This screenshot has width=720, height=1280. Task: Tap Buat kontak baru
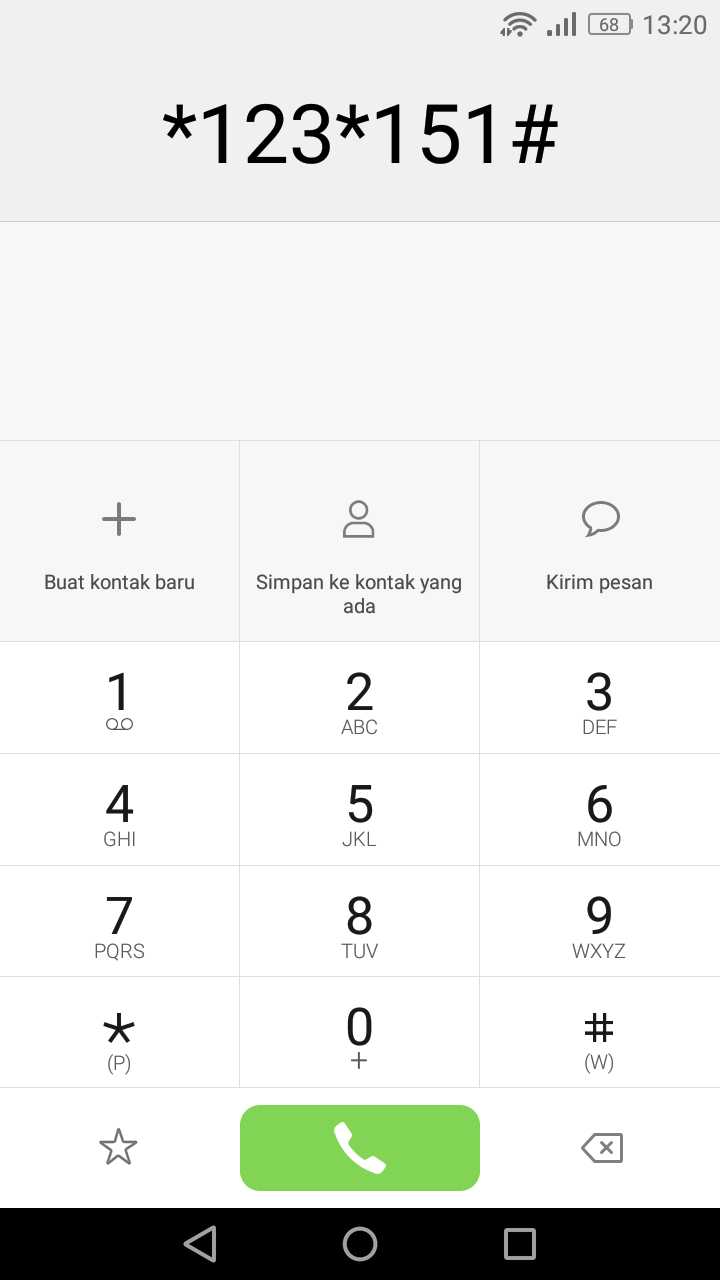[x=119, y=541]
